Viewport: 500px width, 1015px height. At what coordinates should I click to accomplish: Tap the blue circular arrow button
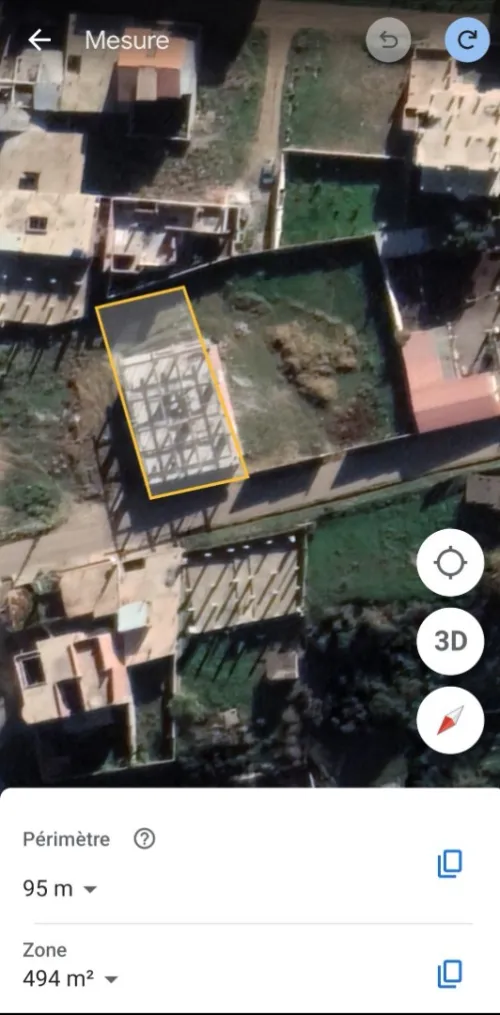pyautogui.click(x=467, y=40)
